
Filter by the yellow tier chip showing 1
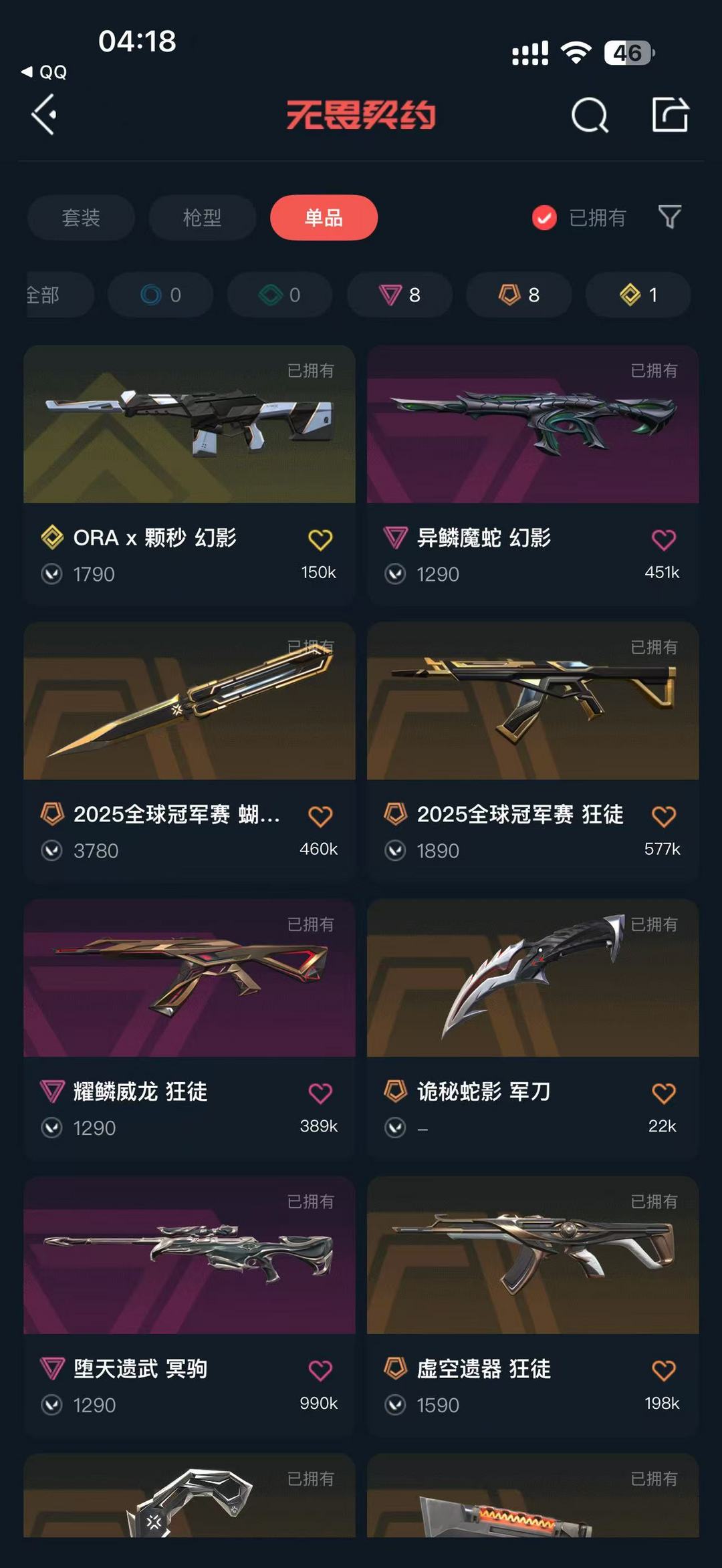(638, 295)
